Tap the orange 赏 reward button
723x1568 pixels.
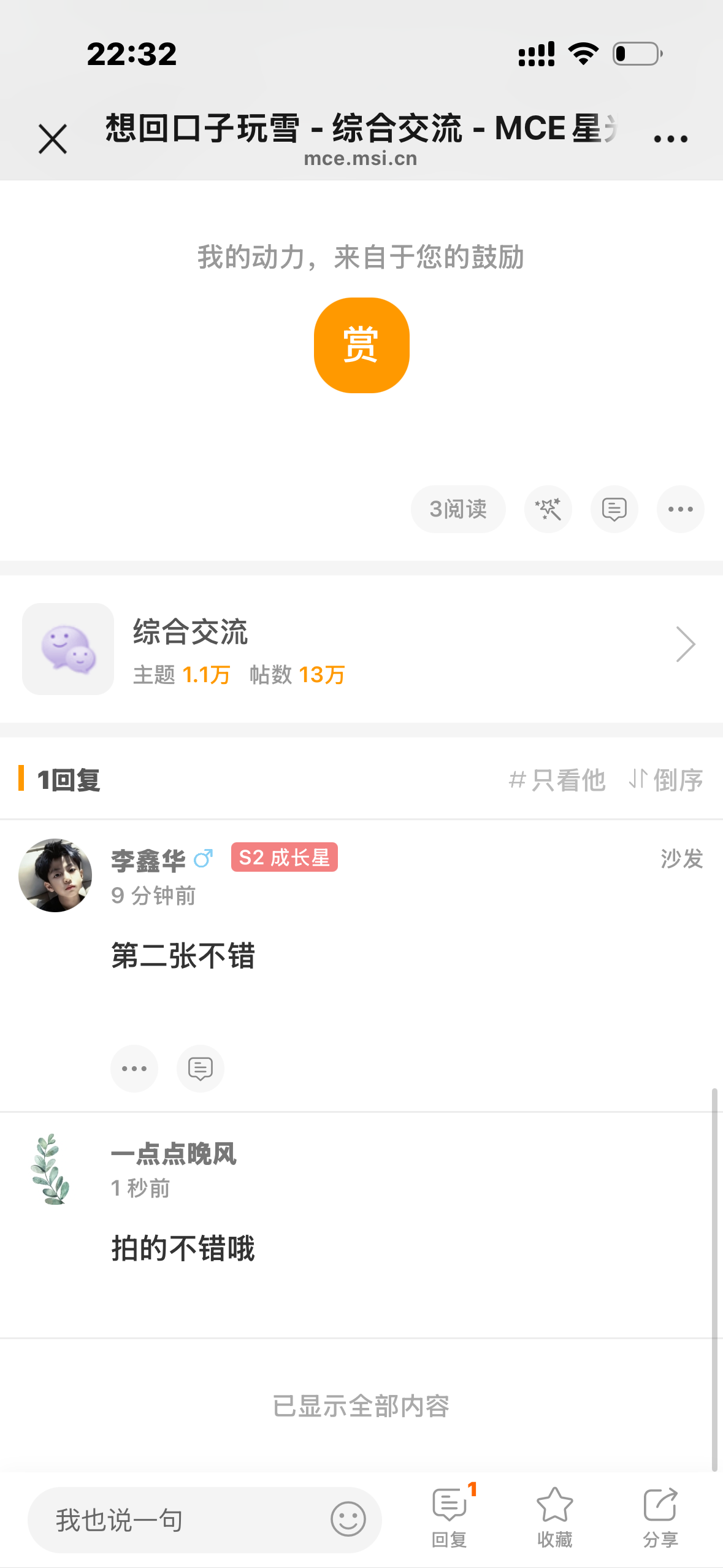click(x=361, y=345)
